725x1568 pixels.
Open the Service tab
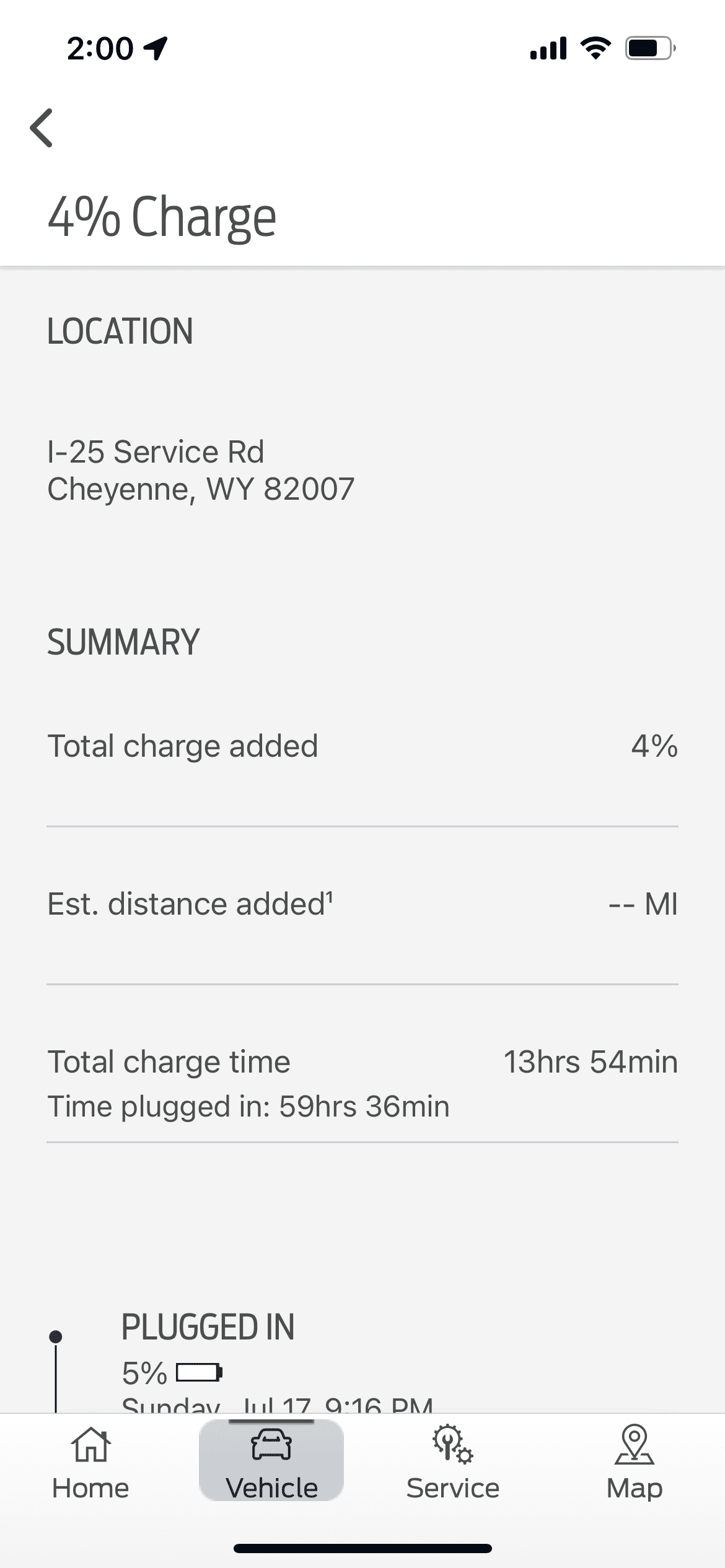coord(452,1463)
